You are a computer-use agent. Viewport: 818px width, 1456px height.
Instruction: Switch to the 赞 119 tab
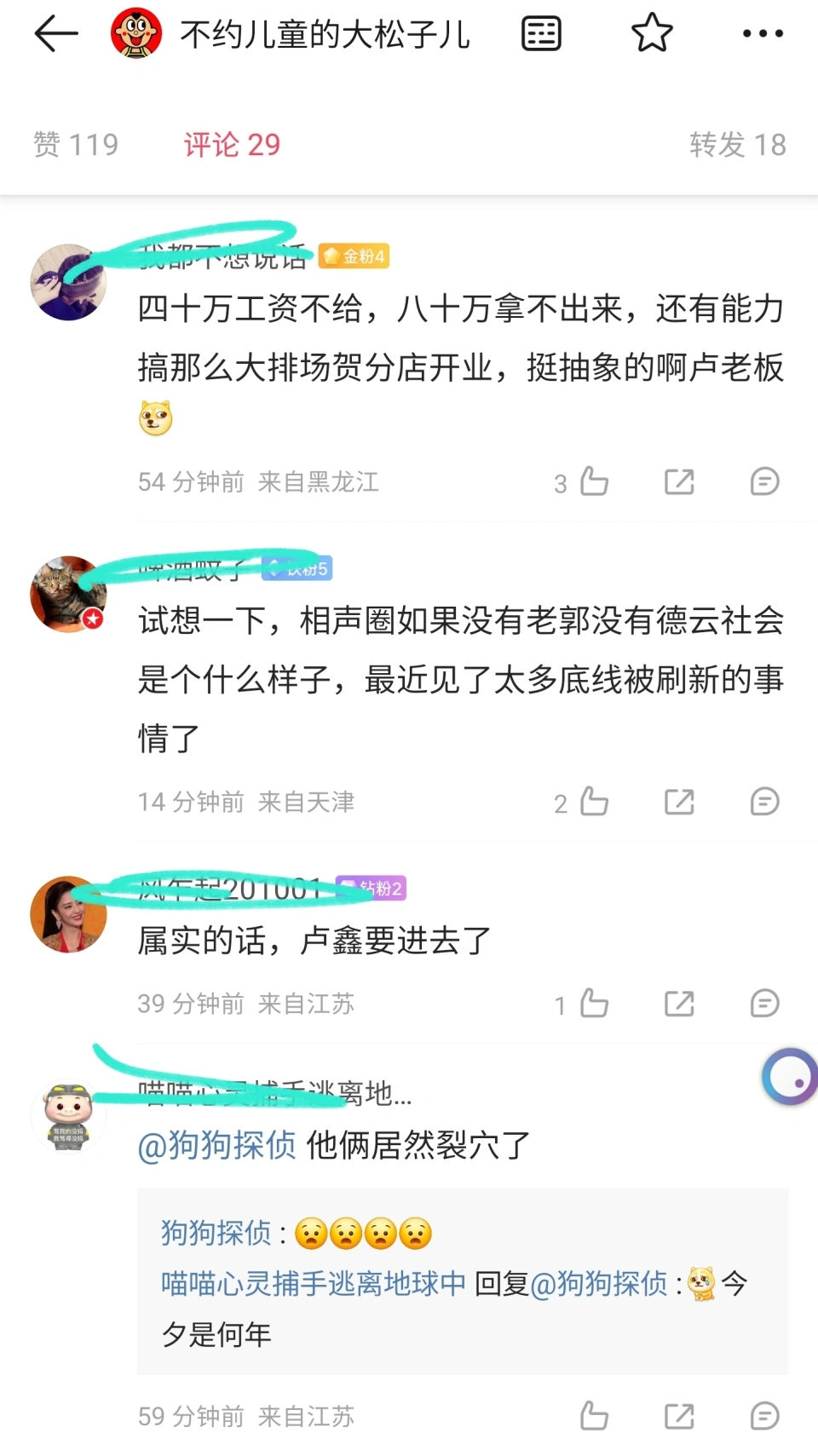76,145
